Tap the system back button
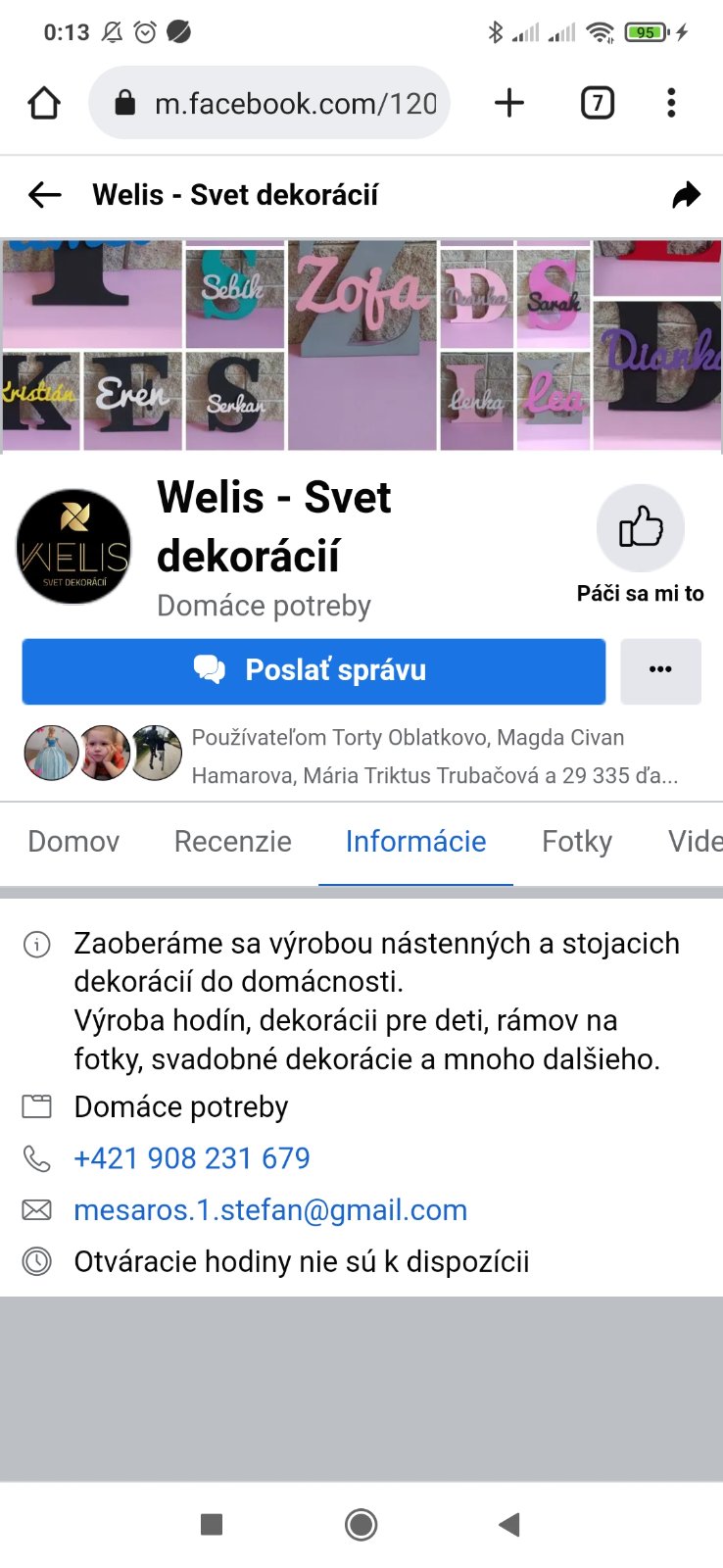The height and width of the screenshot is (1568, 723). pos(509,1524)
